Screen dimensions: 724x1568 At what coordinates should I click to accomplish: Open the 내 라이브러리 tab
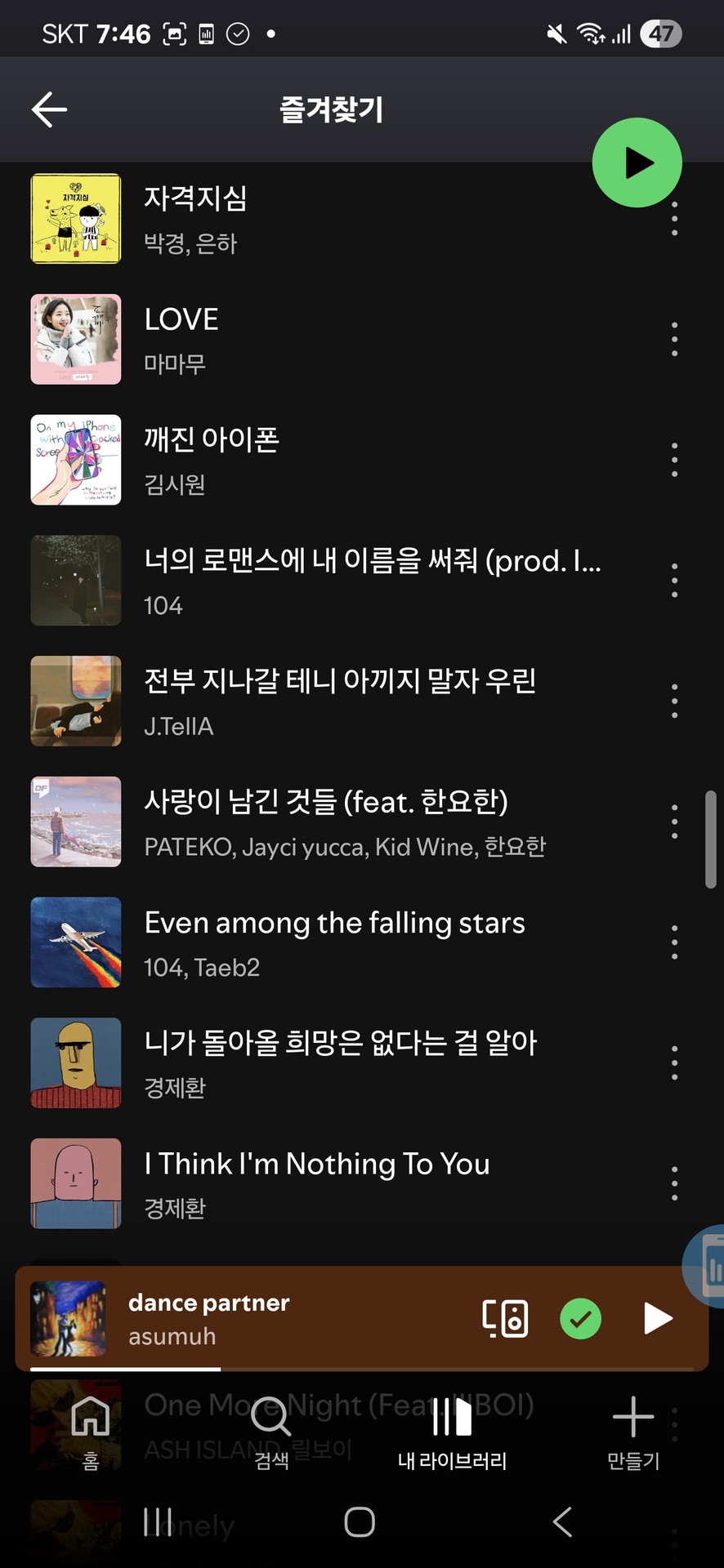pos(452,1431)
